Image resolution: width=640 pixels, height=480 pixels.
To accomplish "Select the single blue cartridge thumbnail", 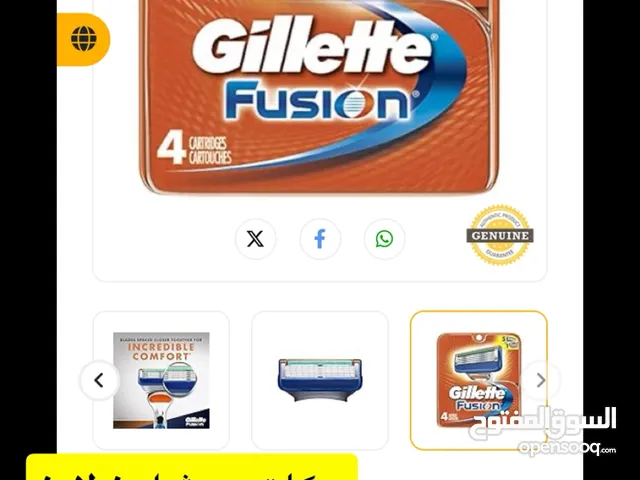I will click(x=320, y=380).
